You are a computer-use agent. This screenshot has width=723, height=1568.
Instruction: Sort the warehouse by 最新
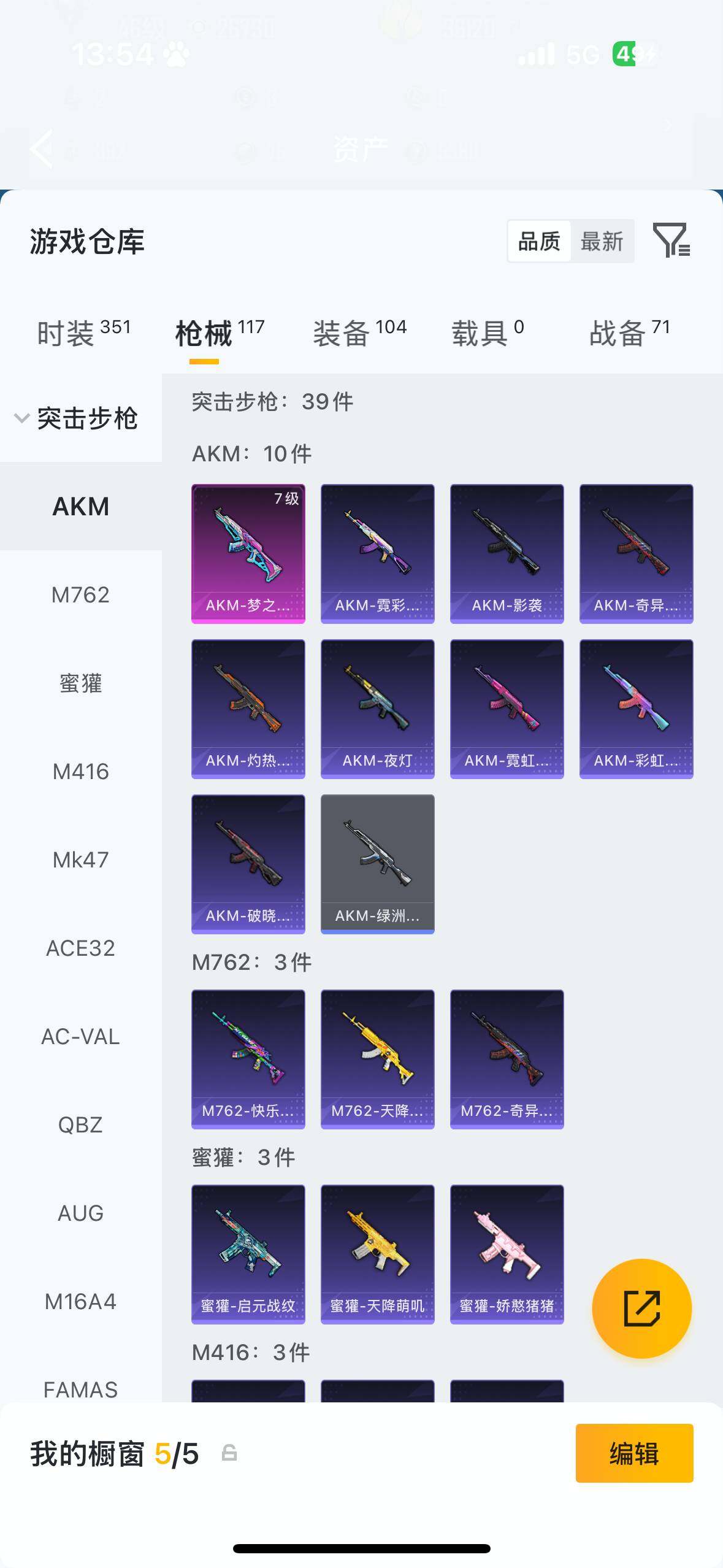[602, 242]
